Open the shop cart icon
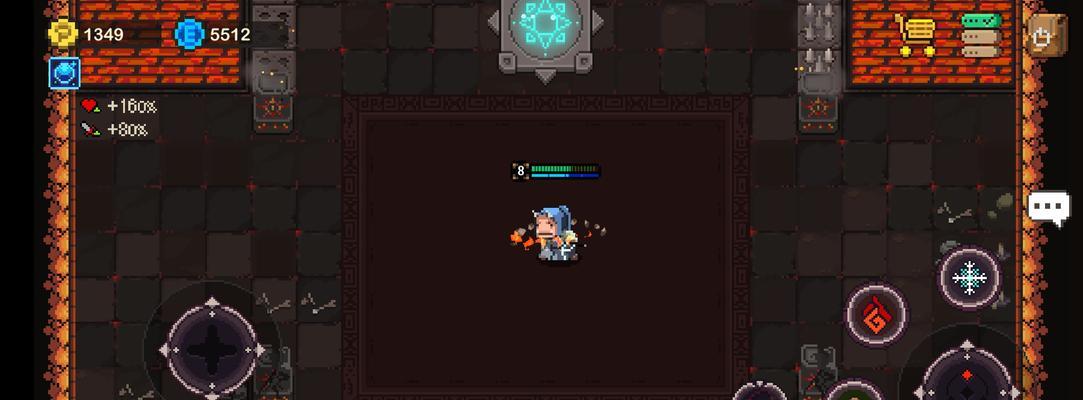 [x=915, y=36]
